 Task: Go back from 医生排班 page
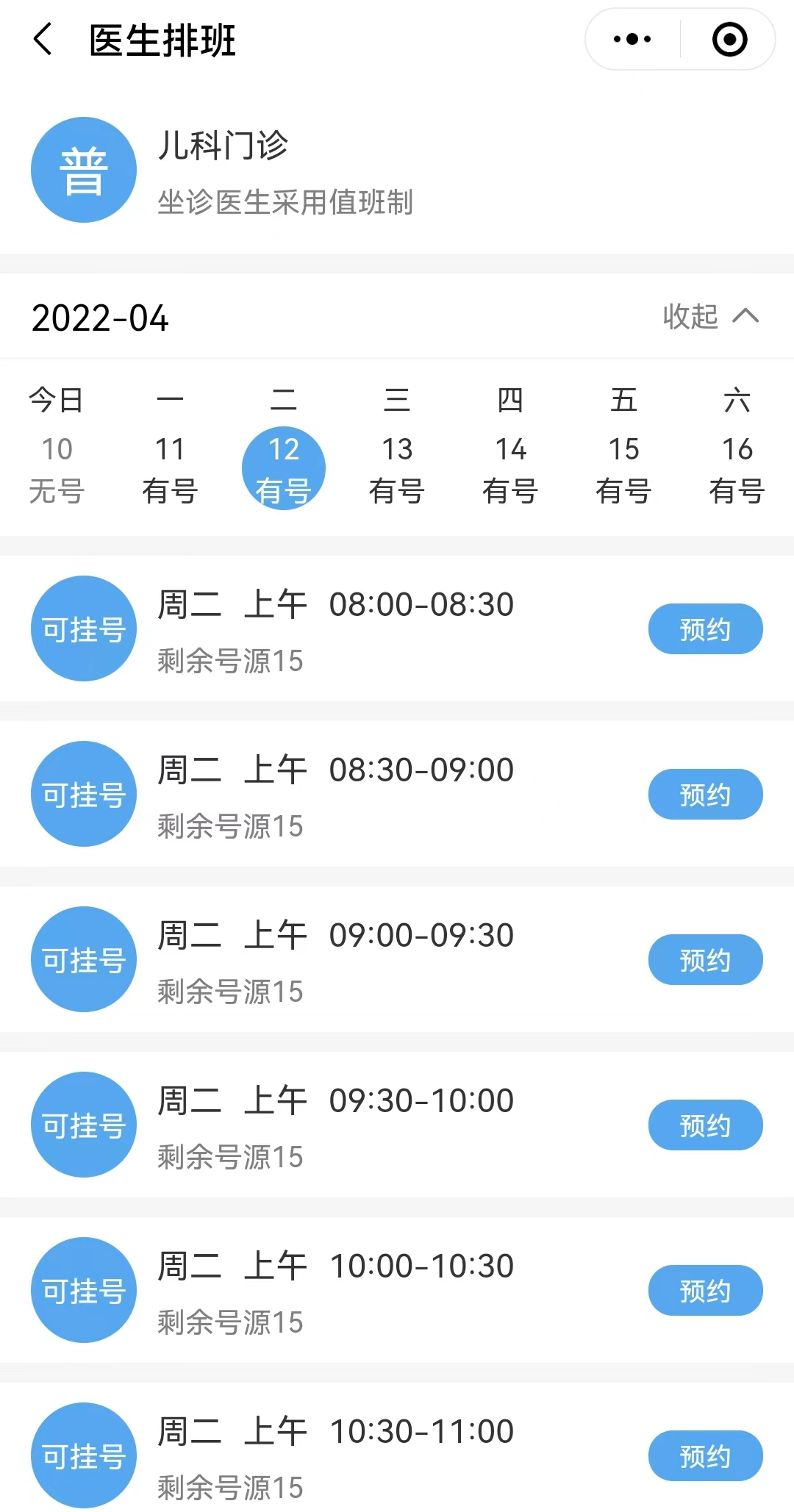point(43,40)
